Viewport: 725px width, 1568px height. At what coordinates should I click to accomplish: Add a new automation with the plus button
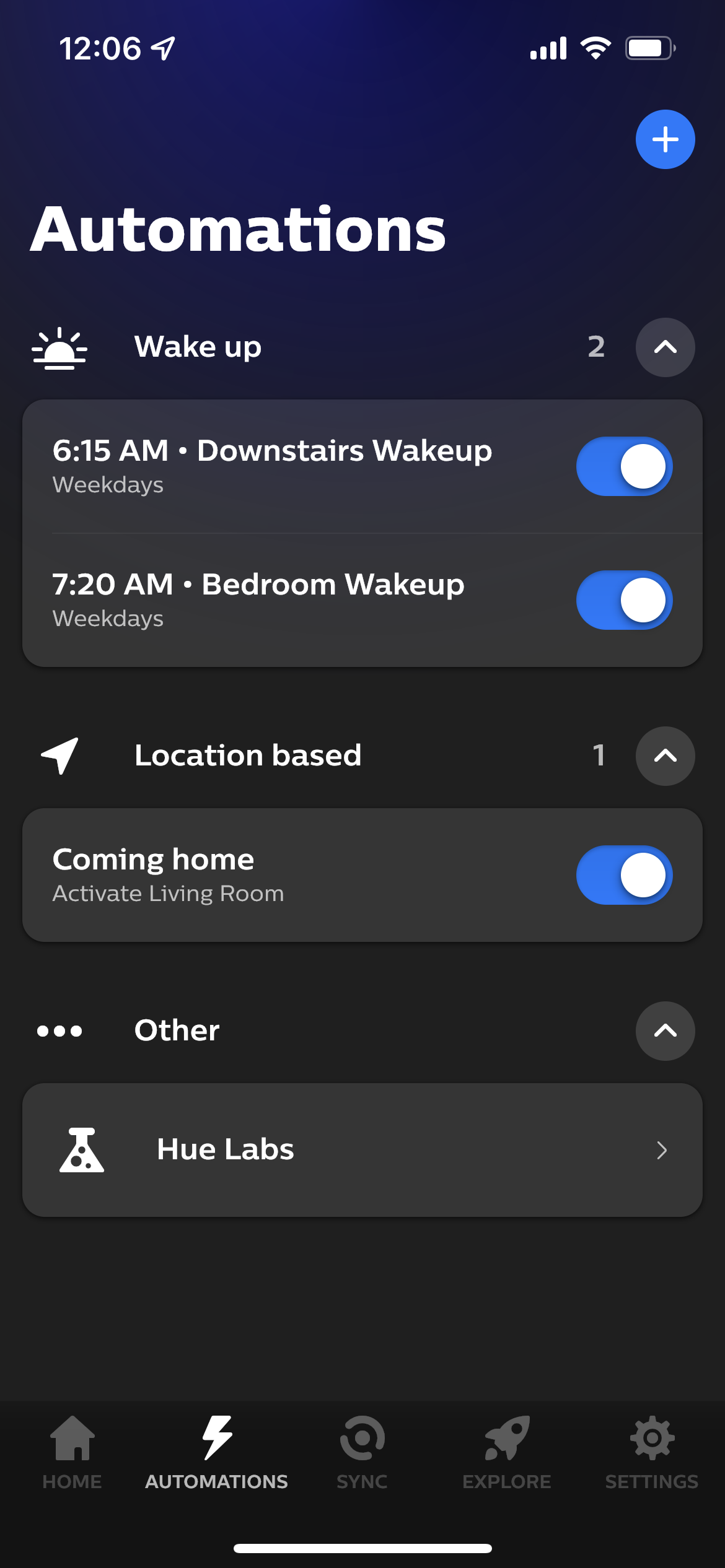tap(665, 139)
